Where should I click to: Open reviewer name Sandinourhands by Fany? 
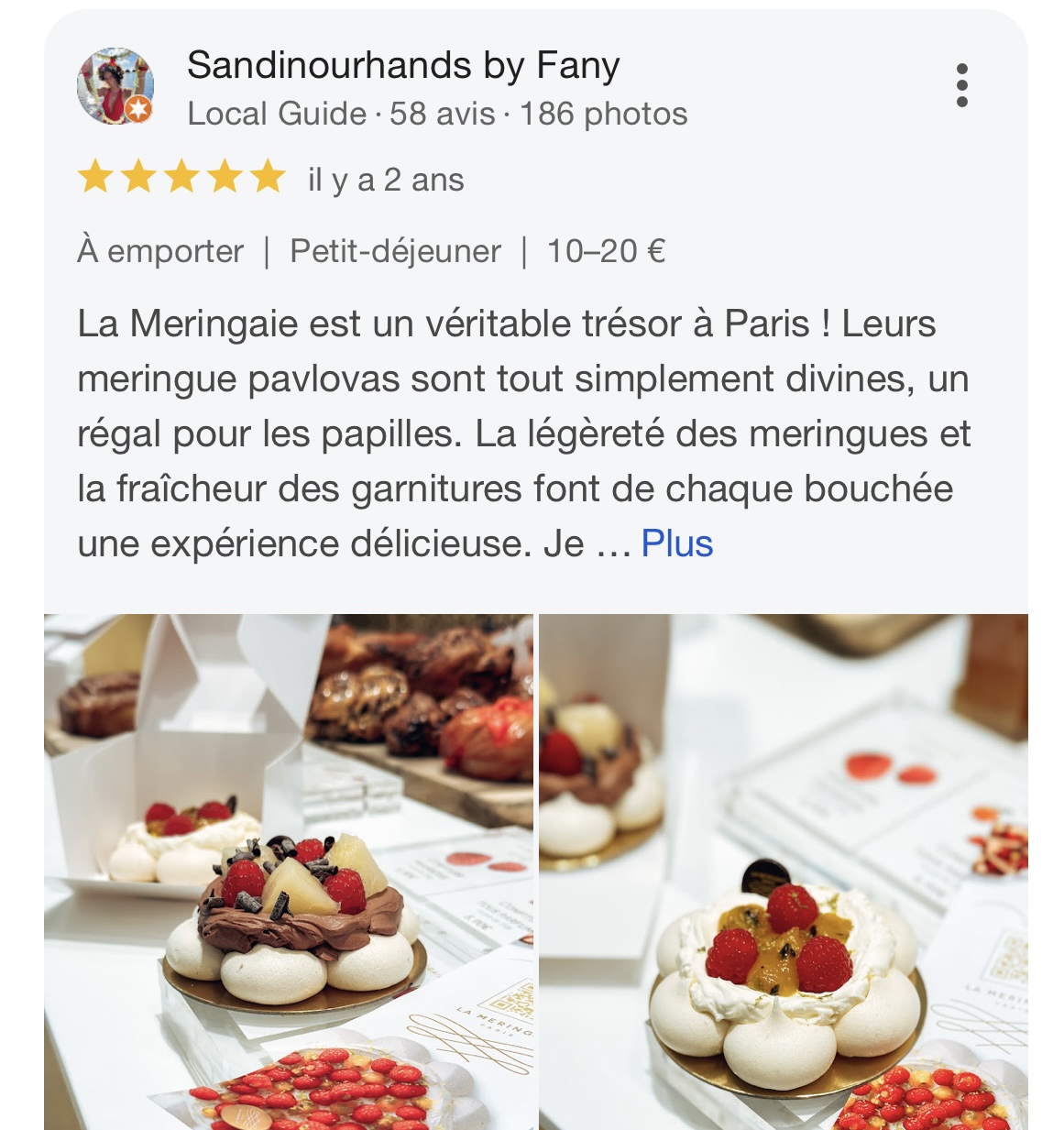point(403,65)
